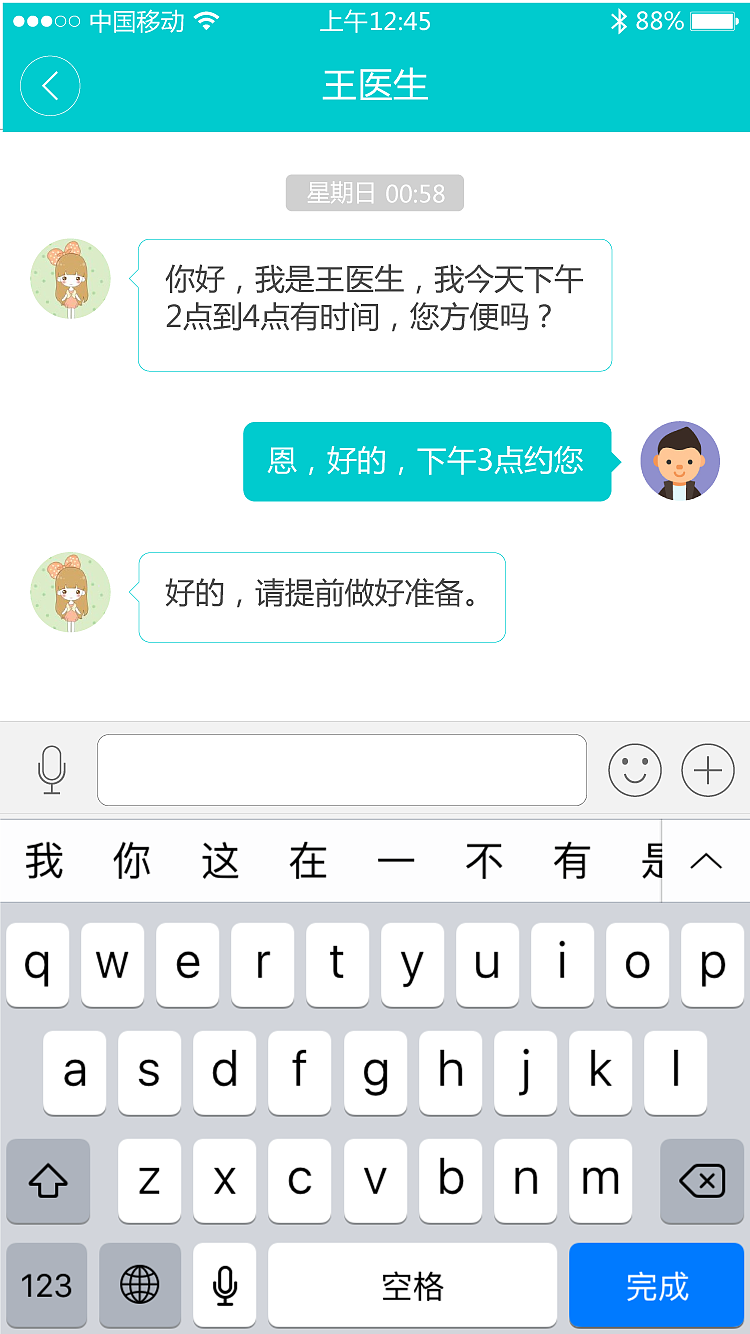
Task: Tap the 完成 key to finish typing
Action: pos(657,1285)
